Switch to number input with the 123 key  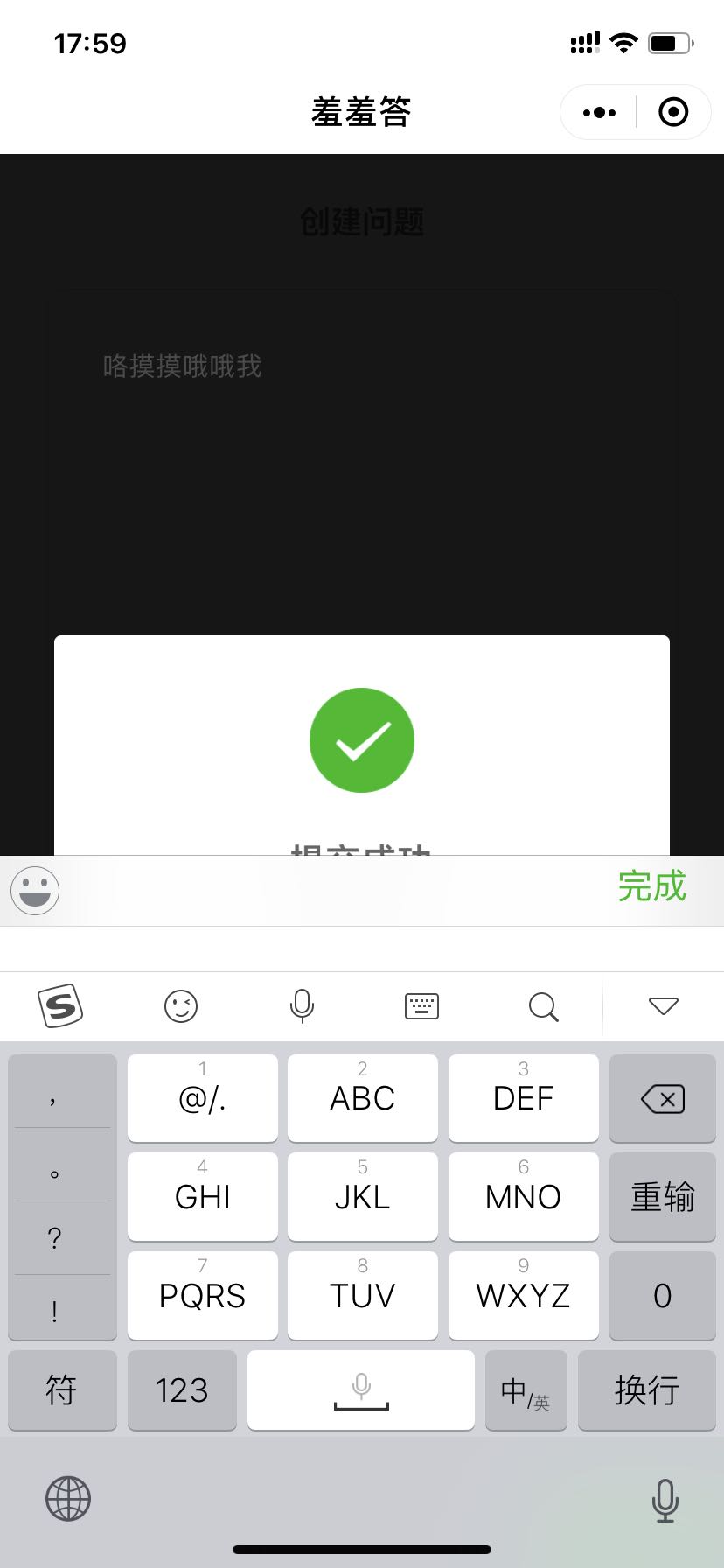(x=182, y=1390)
